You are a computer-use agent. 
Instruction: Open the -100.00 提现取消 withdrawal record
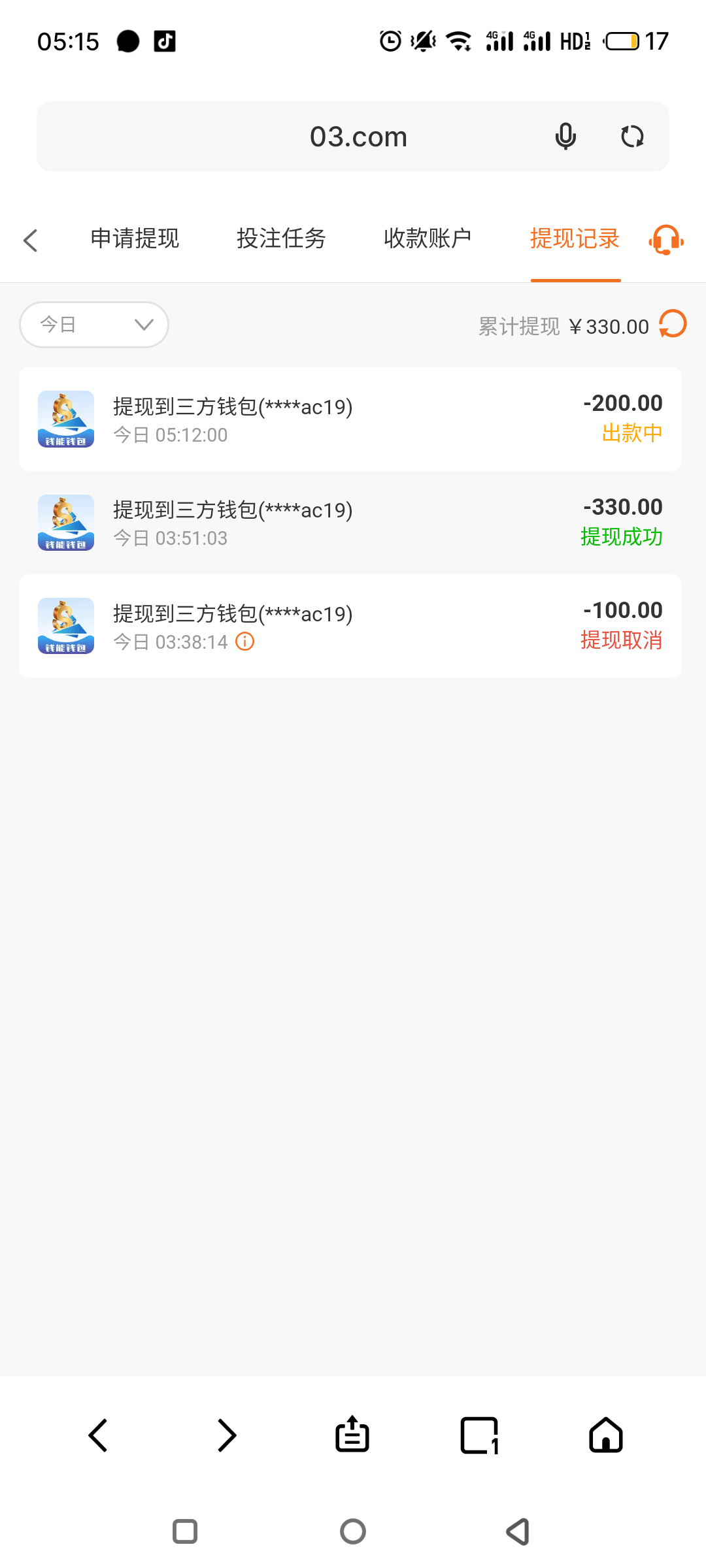[x=350, y=626]
